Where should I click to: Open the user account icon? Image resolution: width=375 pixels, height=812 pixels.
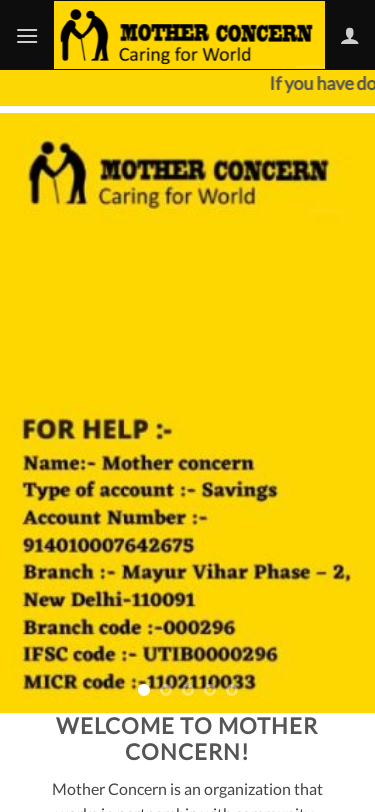350,36
